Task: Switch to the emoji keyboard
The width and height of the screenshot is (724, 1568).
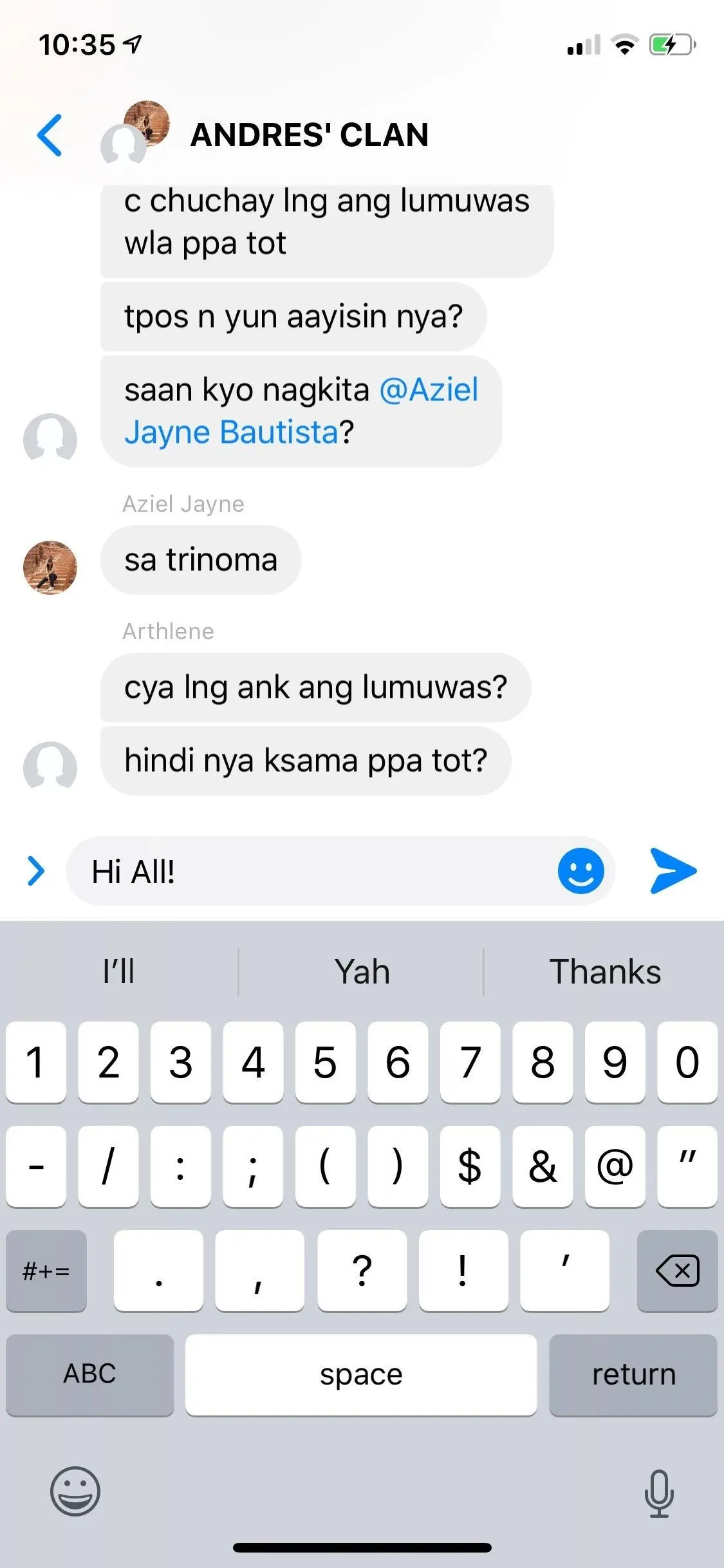Action: [75, 1491]
